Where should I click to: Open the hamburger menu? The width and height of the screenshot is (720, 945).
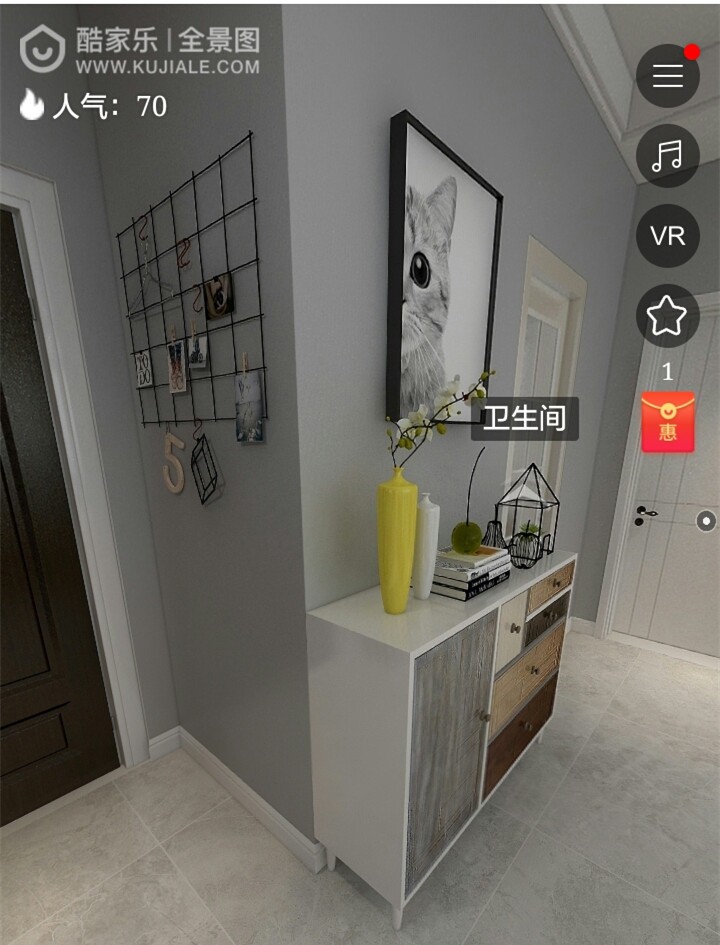pyautogui.click(x=667, y=76)
